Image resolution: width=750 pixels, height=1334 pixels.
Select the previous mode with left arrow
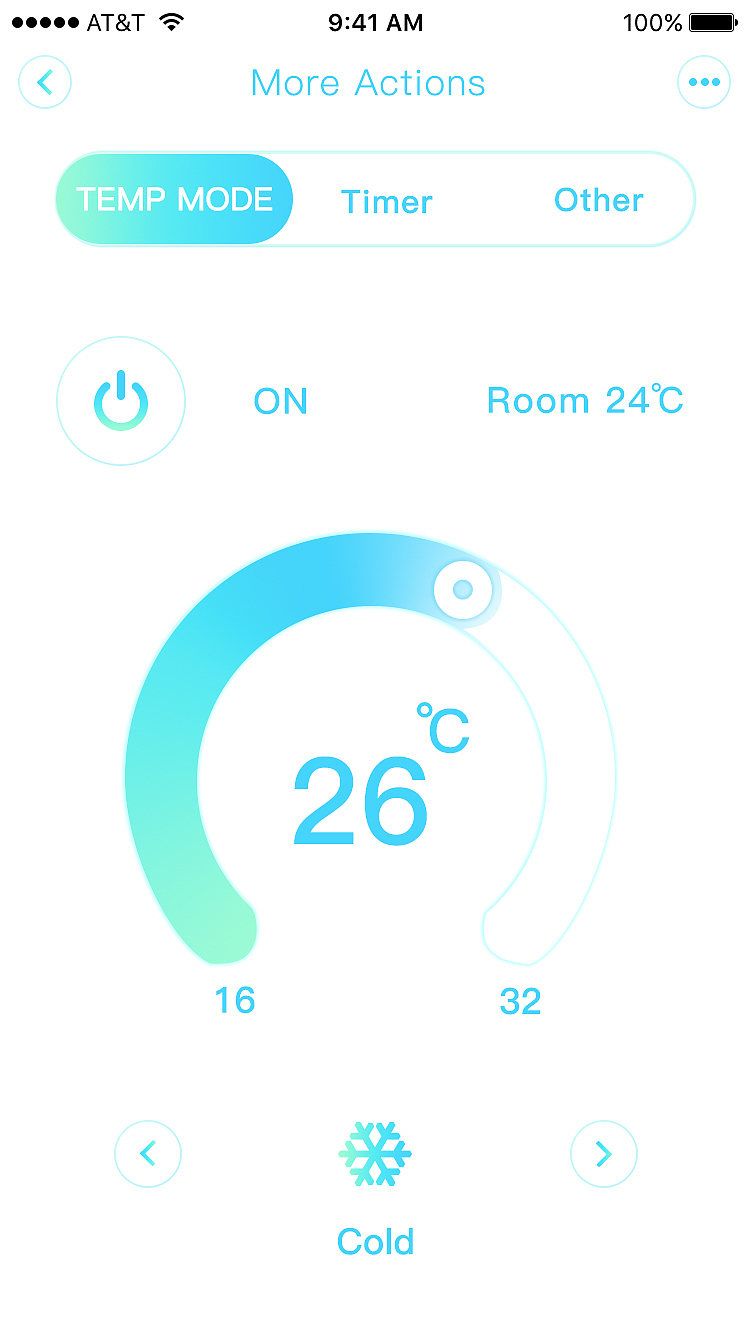(x=148, y=1154)
